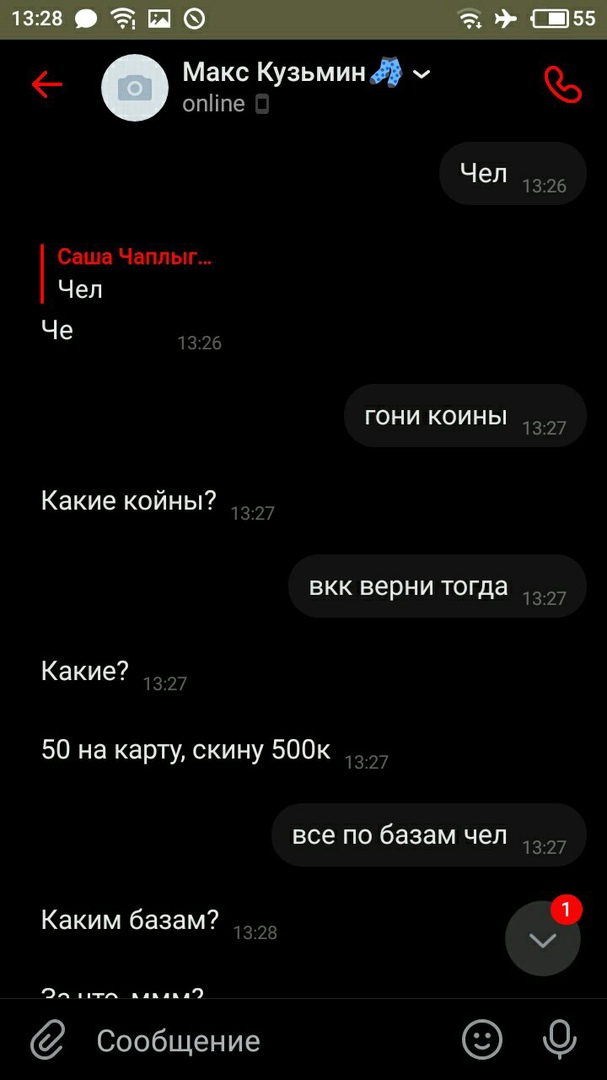
Task: Record a voice message with microphone
Action: pos(559,1040)
